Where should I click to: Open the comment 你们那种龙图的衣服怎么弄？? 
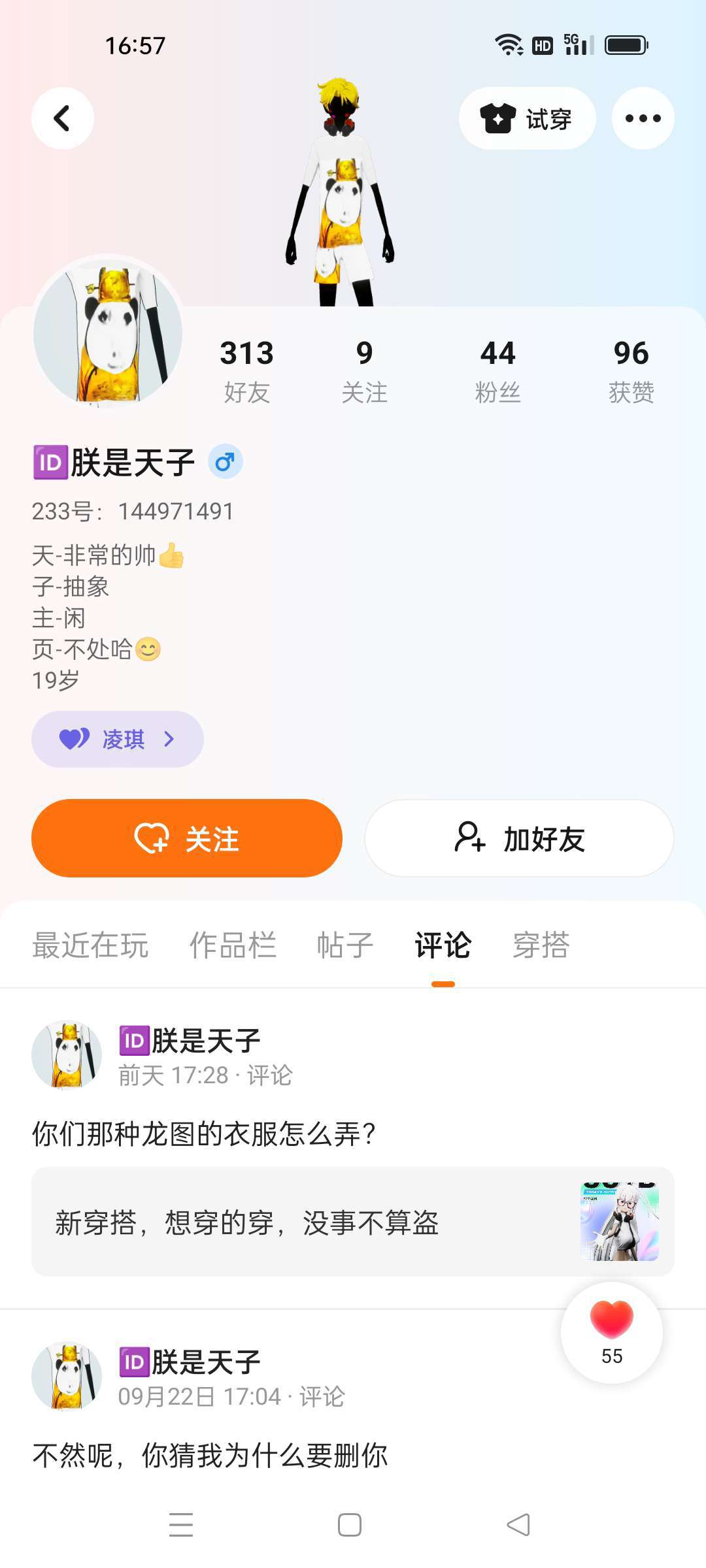pos(204,1134)
